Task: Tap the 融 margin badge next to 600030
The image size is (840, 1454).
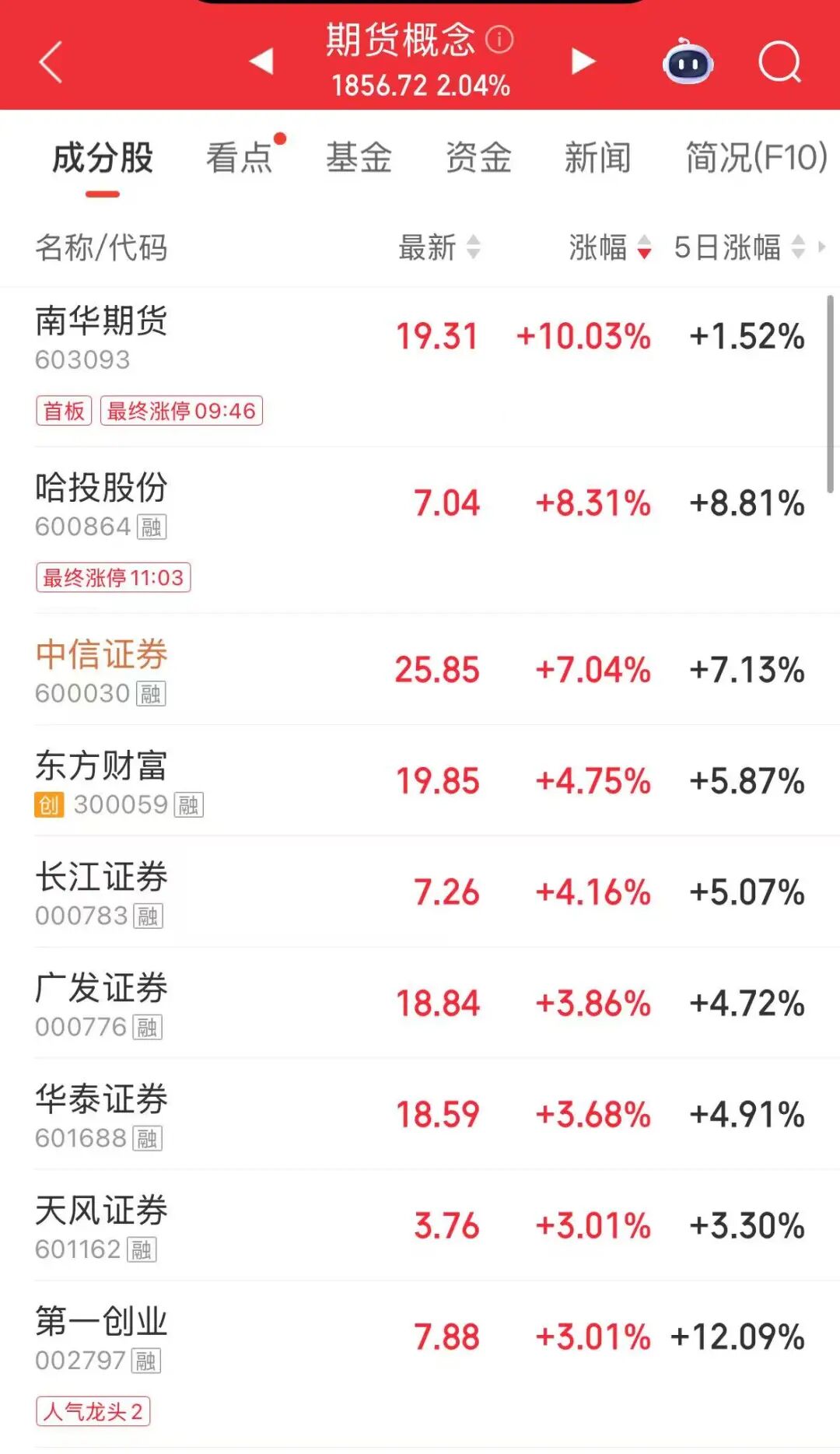Action: [x=151, y=695]
